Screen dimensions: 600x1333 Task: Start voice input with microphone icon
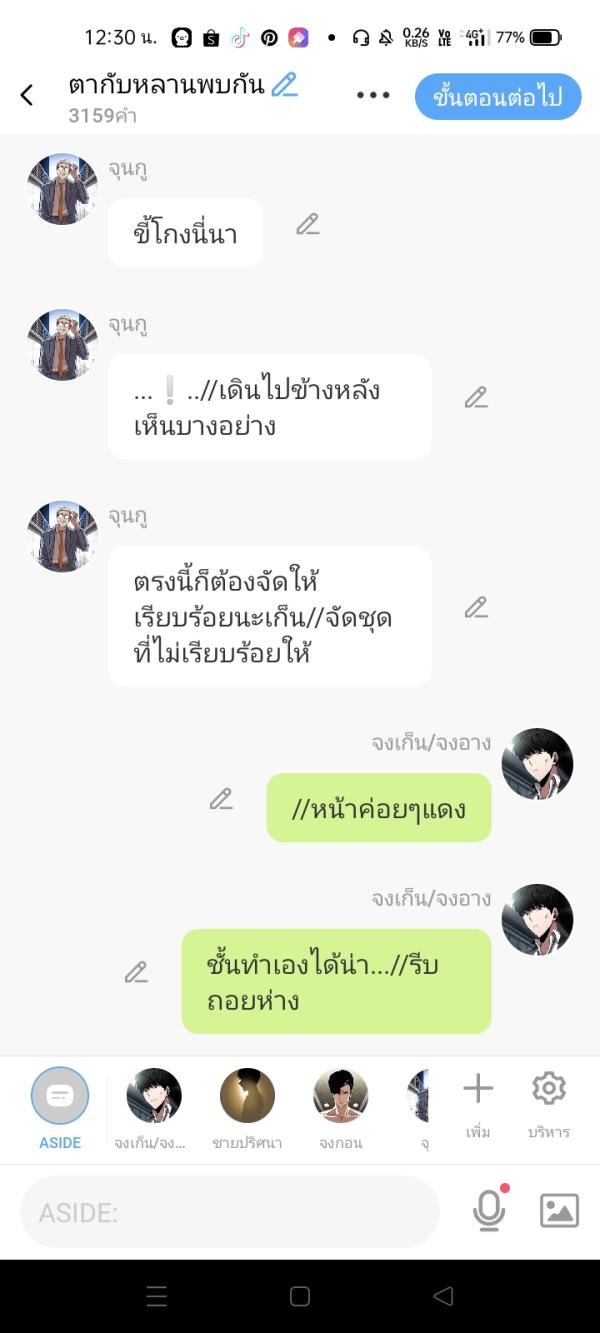point(489,1211)
